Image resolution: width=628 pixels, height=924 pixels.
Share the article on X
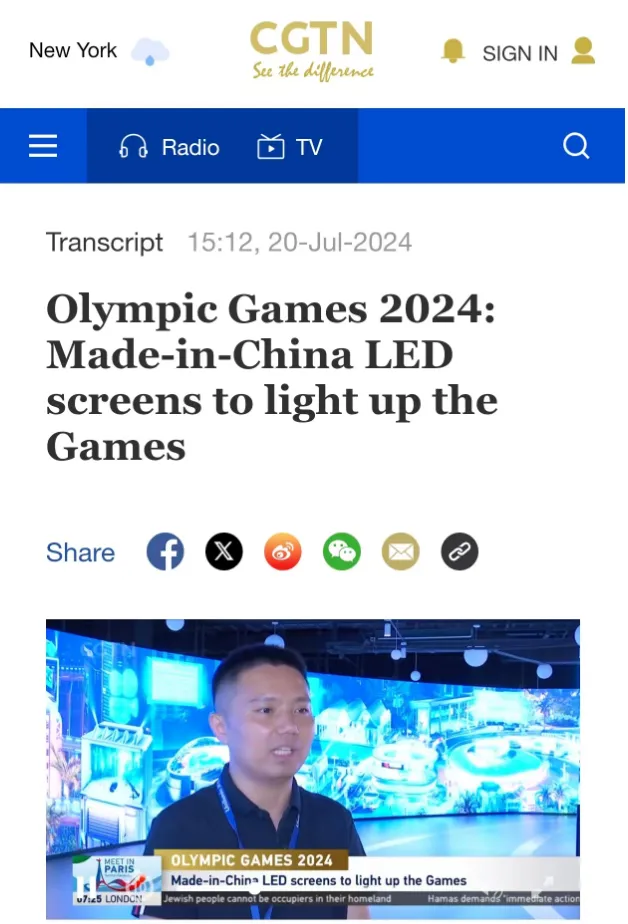point(224,552)
